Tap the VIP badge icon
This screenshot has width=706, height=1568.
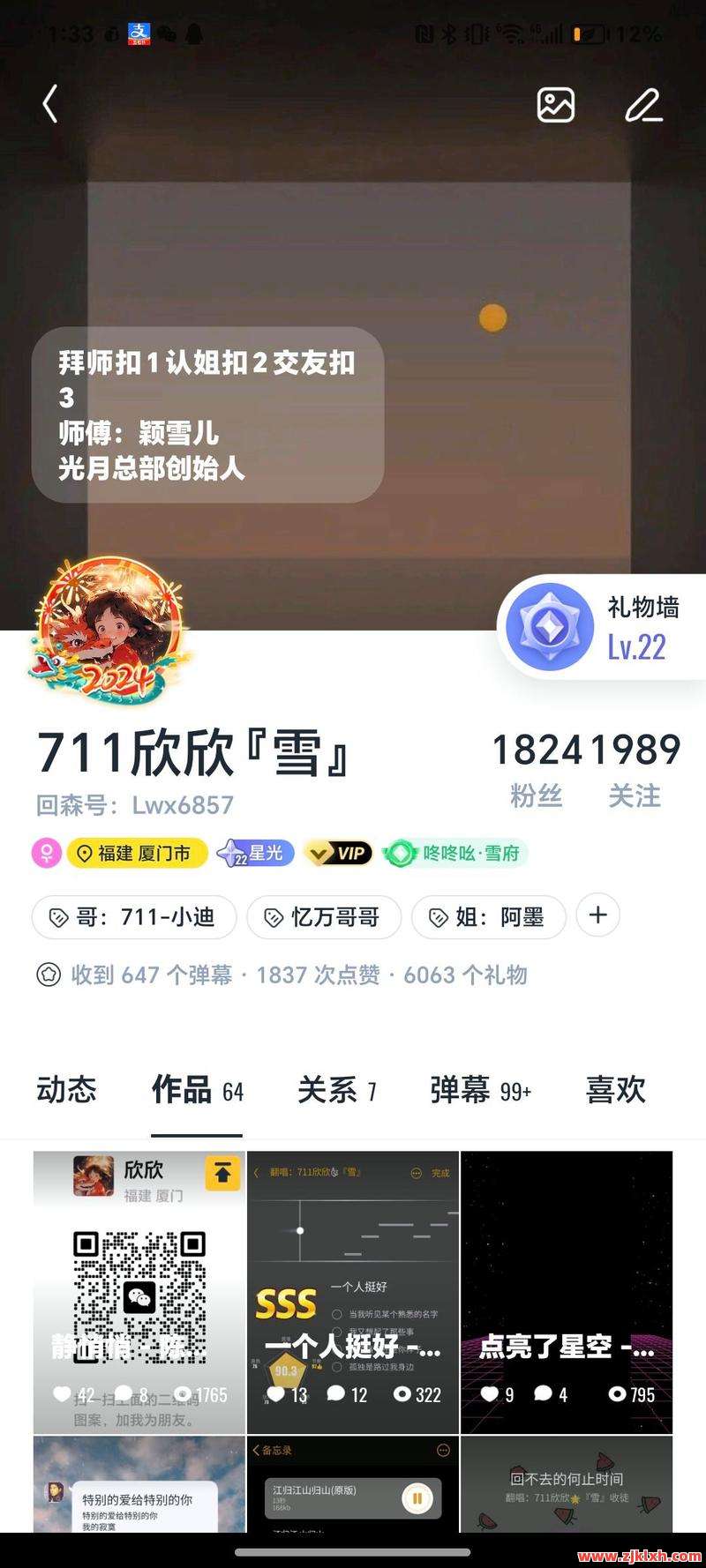pos(338,854)
